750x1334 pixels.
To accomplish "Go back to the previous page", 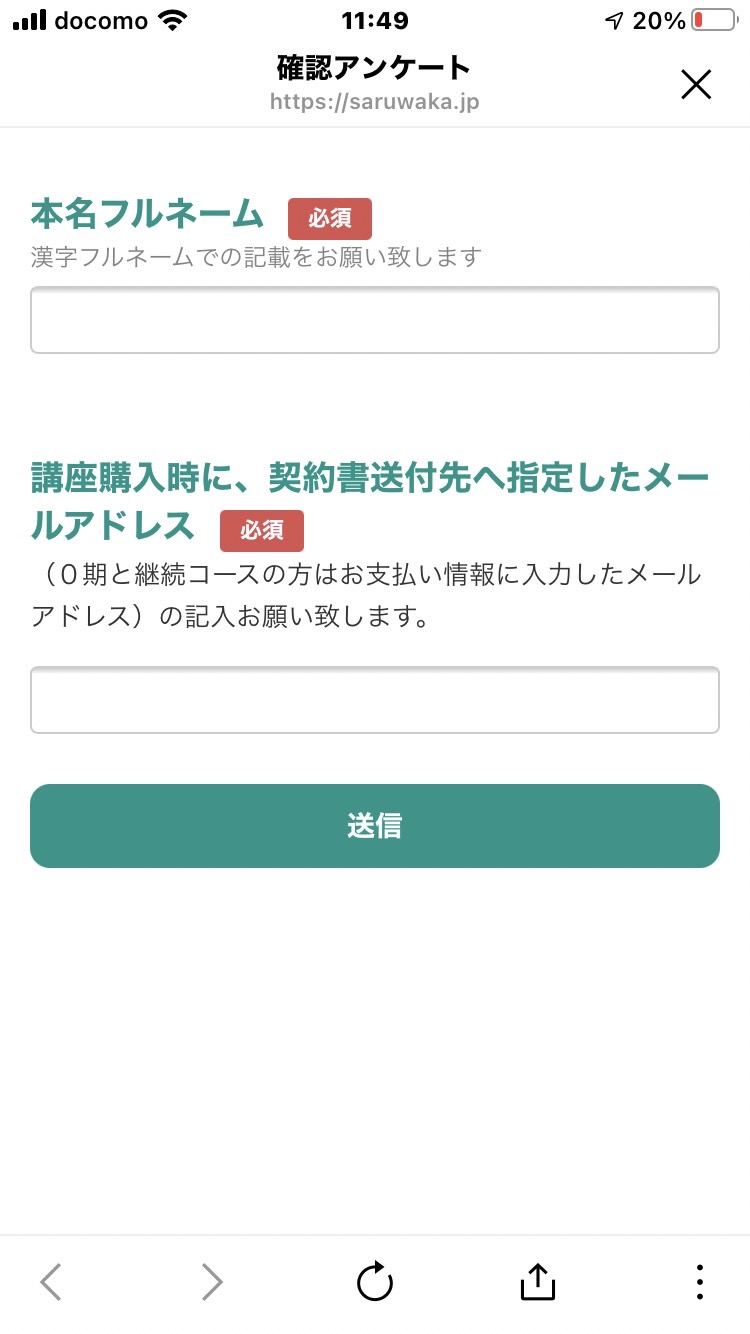I will 51,1281.
